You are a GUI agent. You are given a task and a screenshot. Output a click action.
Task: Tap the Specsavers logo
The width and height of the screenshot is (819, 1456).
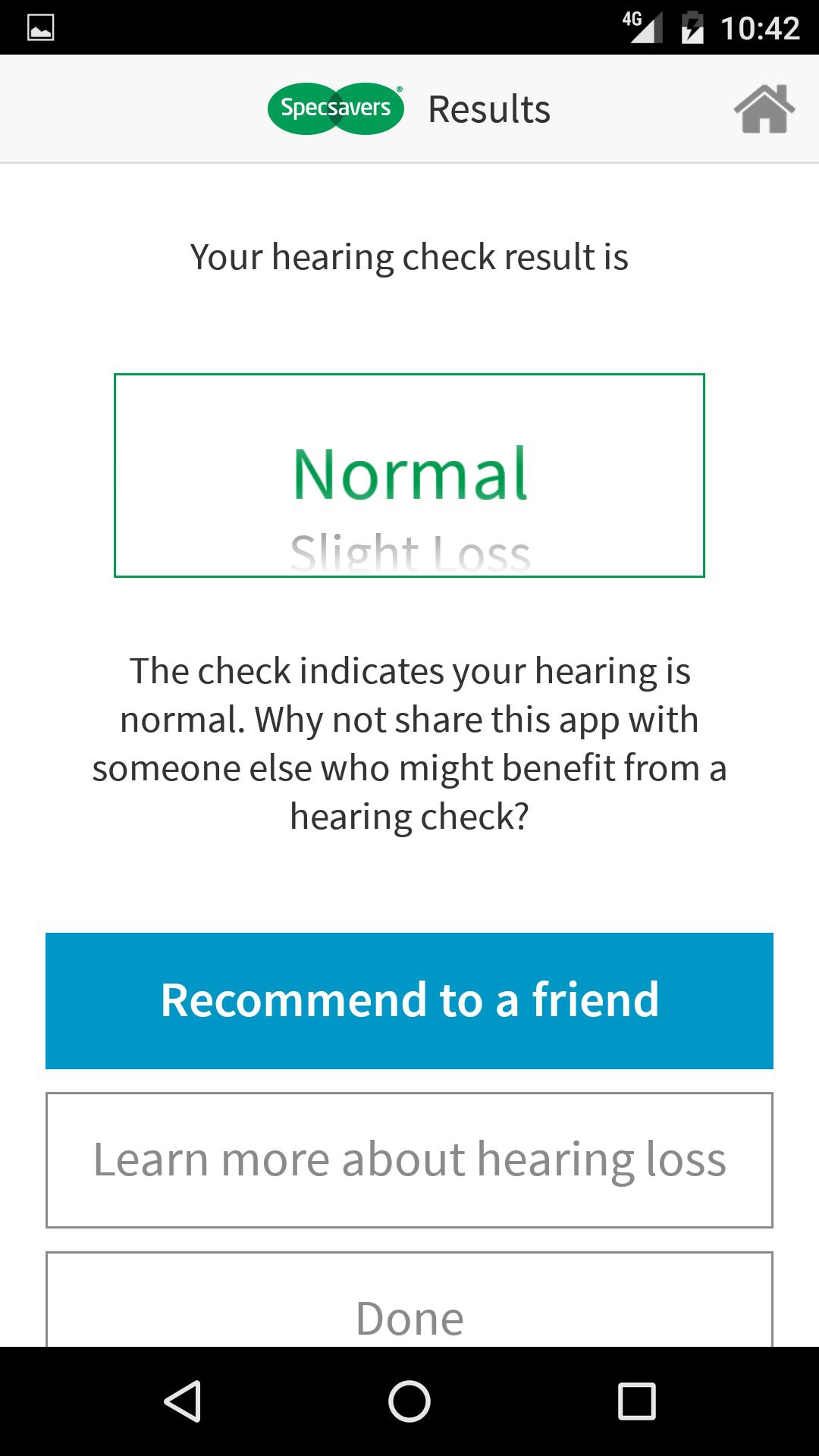[335, 108]
